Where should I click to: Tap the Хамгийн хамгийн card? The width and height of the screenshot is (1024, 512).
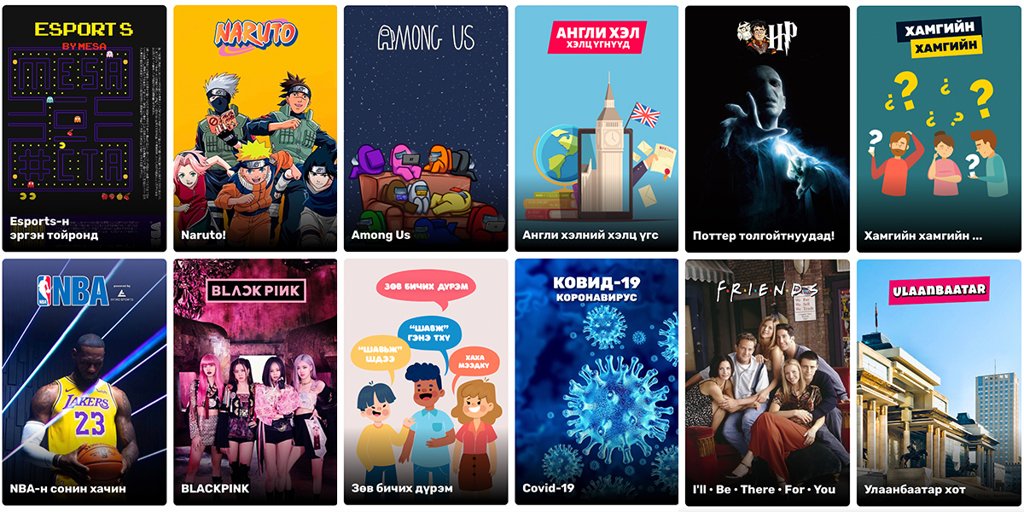coord(938,128)
